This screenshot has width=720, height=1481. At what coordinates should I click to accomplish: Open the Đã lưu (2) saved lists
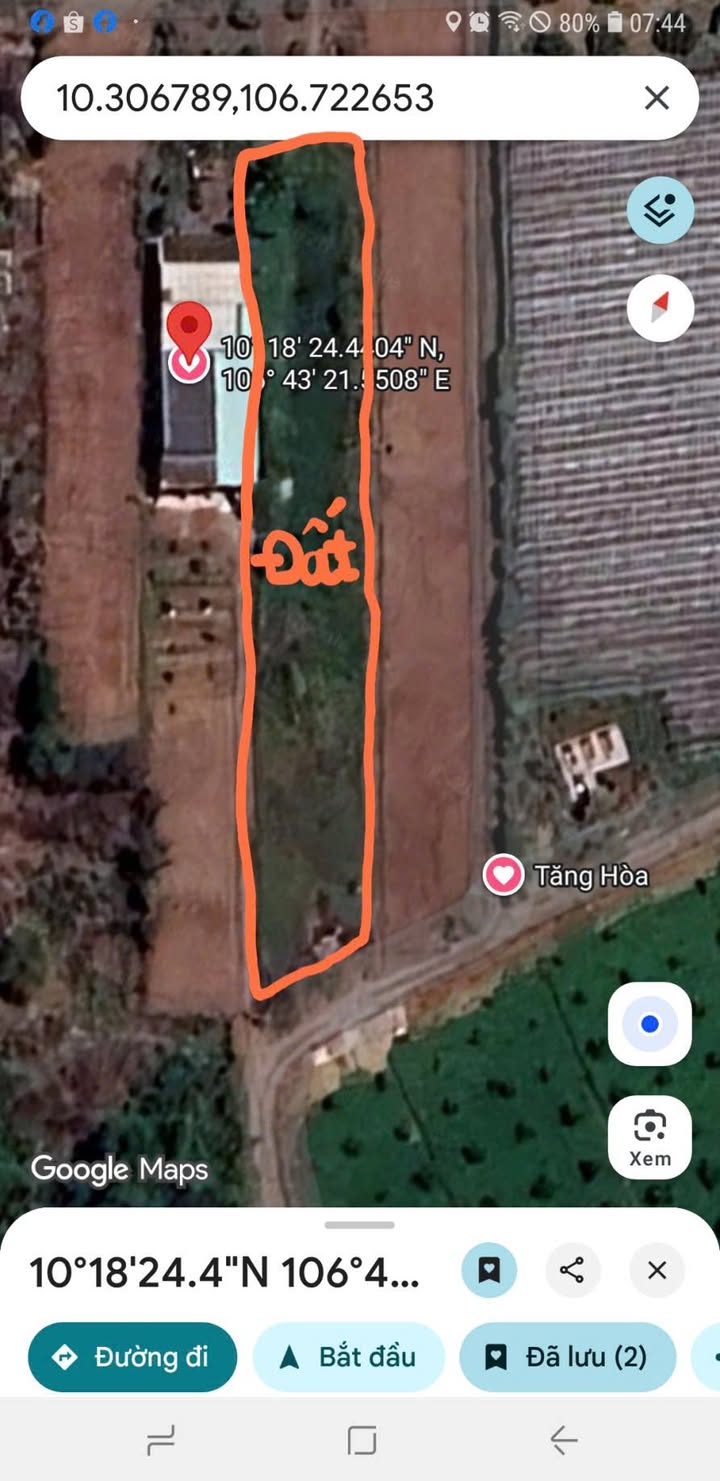[x=567, y=1357]
